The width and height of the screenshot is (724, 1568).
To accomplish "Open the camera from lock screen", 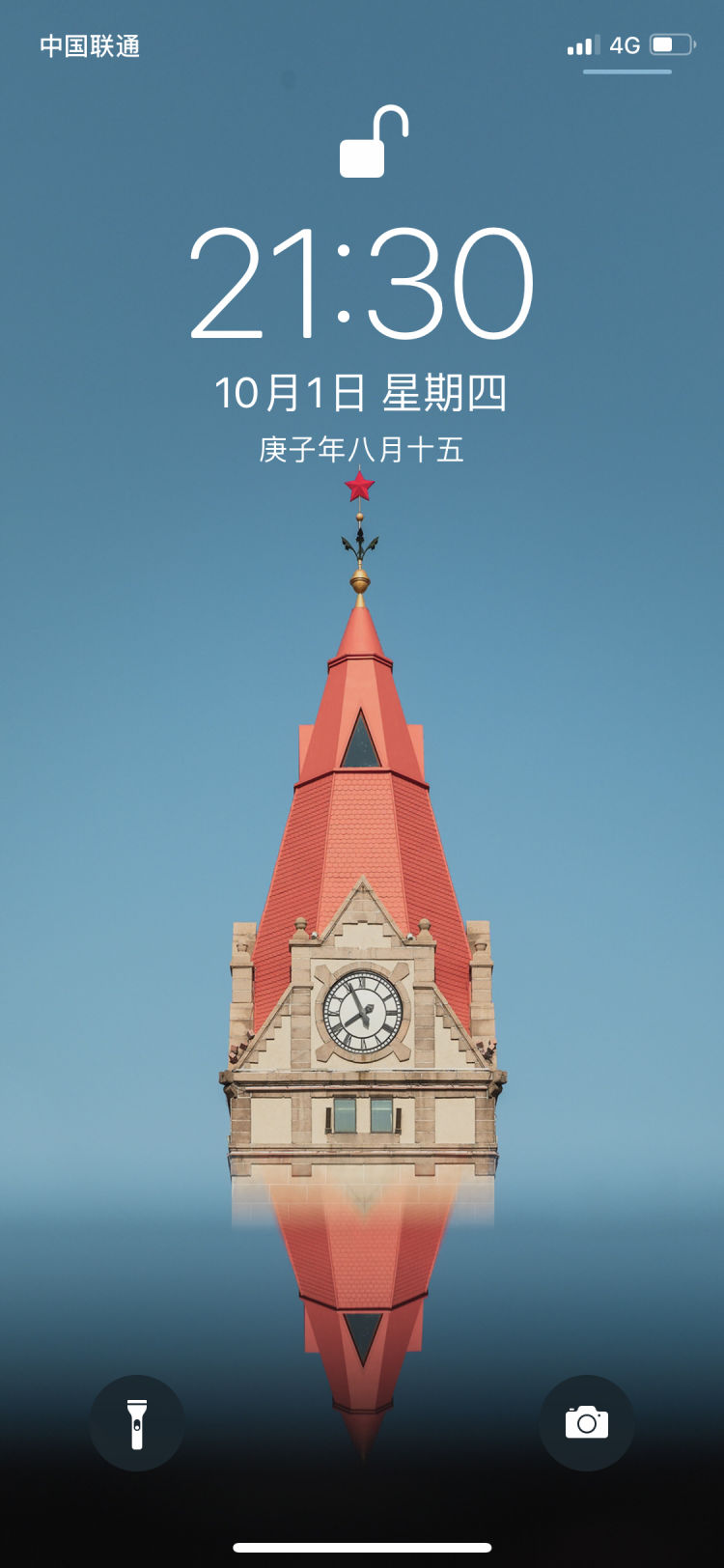I will (x=587, y=1423).
